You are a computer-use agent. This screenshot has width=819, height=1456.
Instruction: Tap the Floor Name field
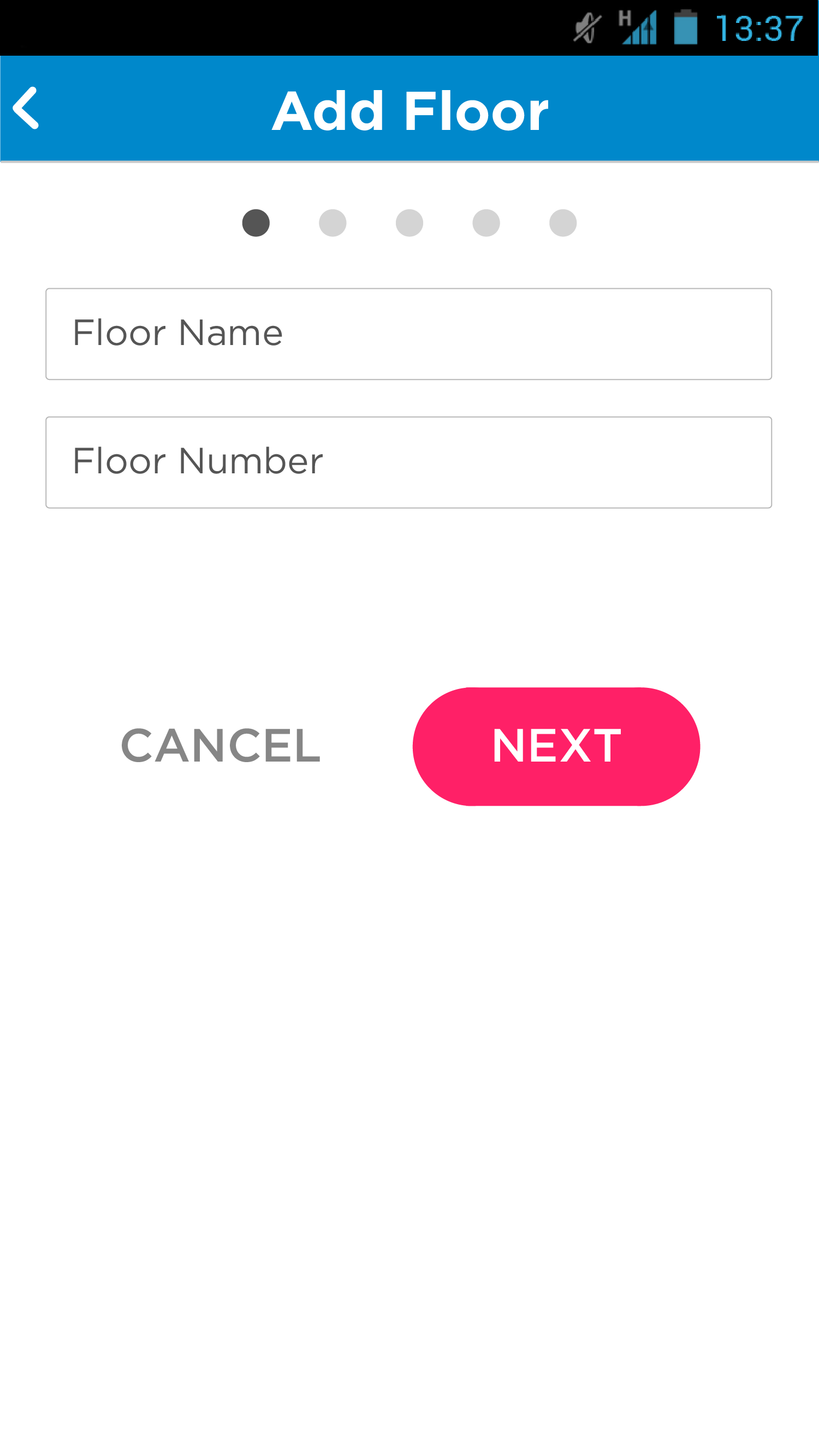408,334
